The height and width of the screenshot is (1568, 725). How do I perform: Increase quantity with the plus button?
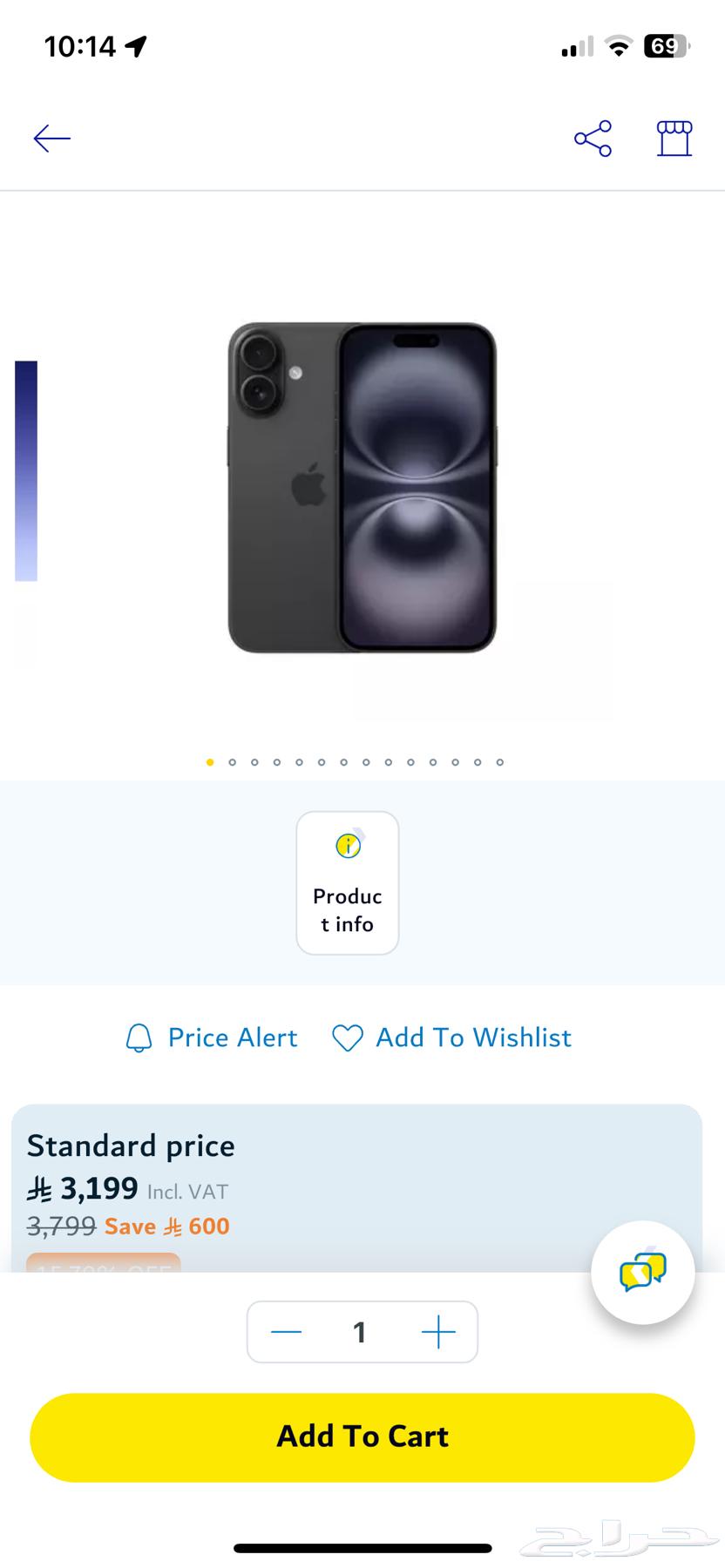pyautogui.click(x=438, y=1332)
